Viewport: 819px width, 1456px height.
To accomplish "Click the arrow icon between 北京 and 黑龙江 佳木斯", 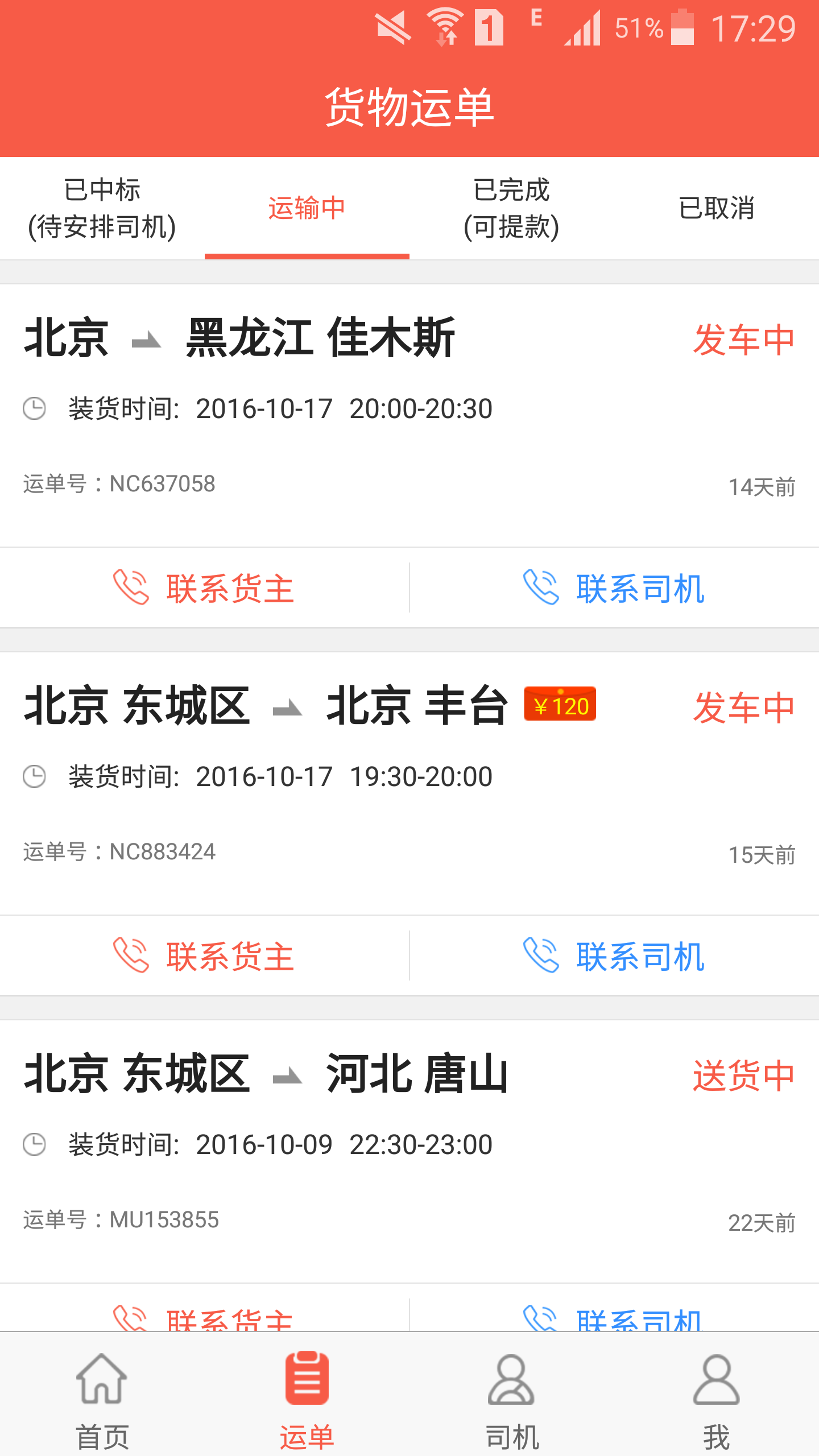I will [147, 340].
